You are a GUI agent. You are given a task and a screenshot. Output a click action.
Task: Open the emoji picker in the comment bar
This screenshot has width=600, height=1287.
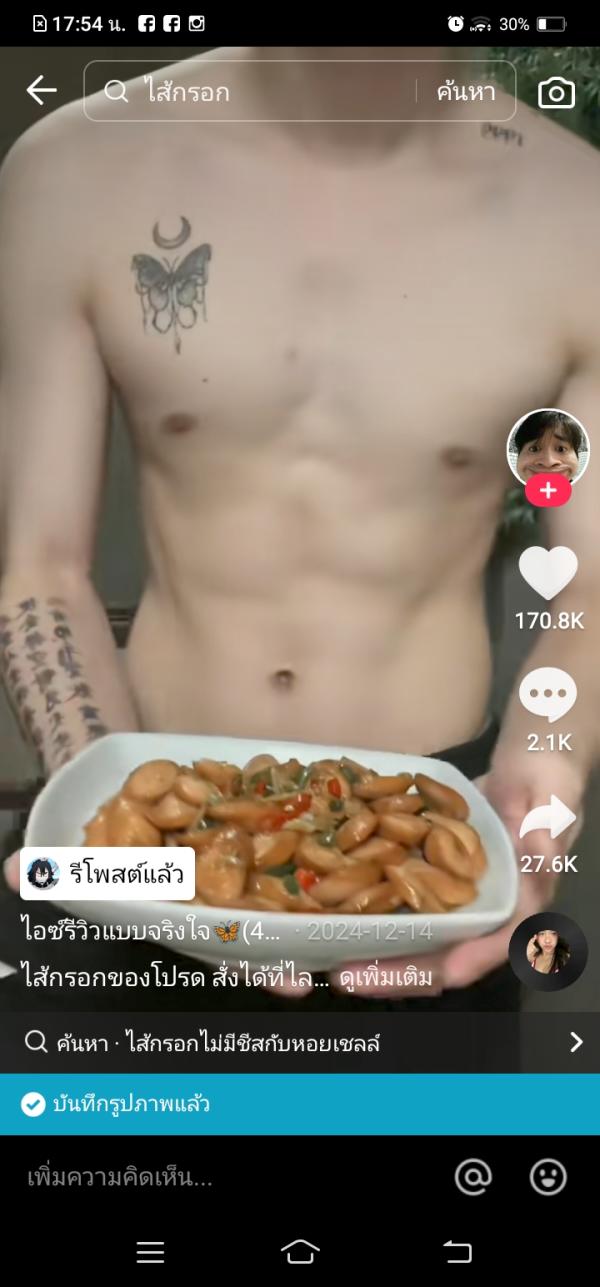click(548, 1177)
